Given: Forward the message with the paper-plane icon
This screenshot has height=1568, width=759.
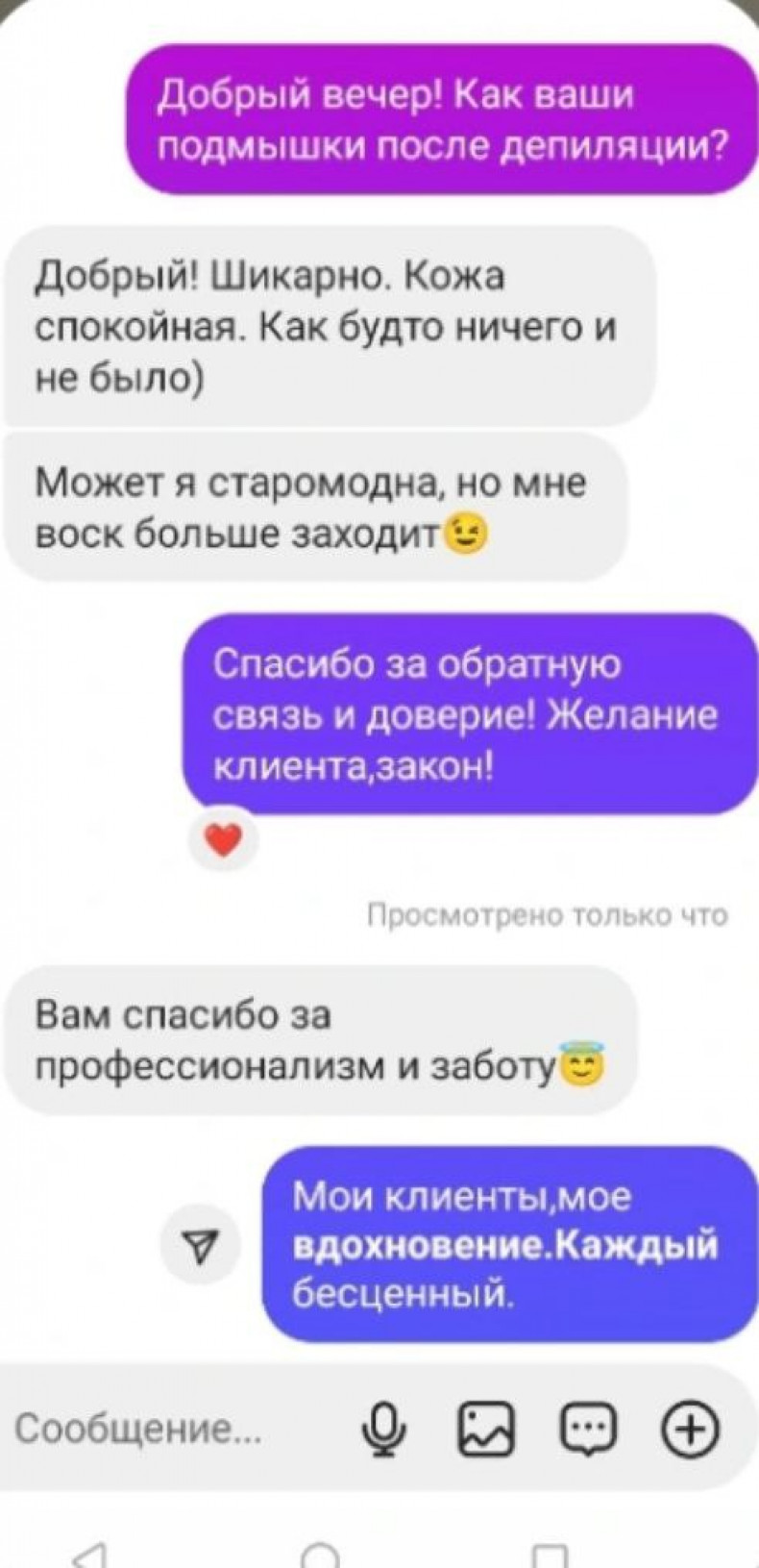Looking at the screenshot, I should tap(199, 1246).
